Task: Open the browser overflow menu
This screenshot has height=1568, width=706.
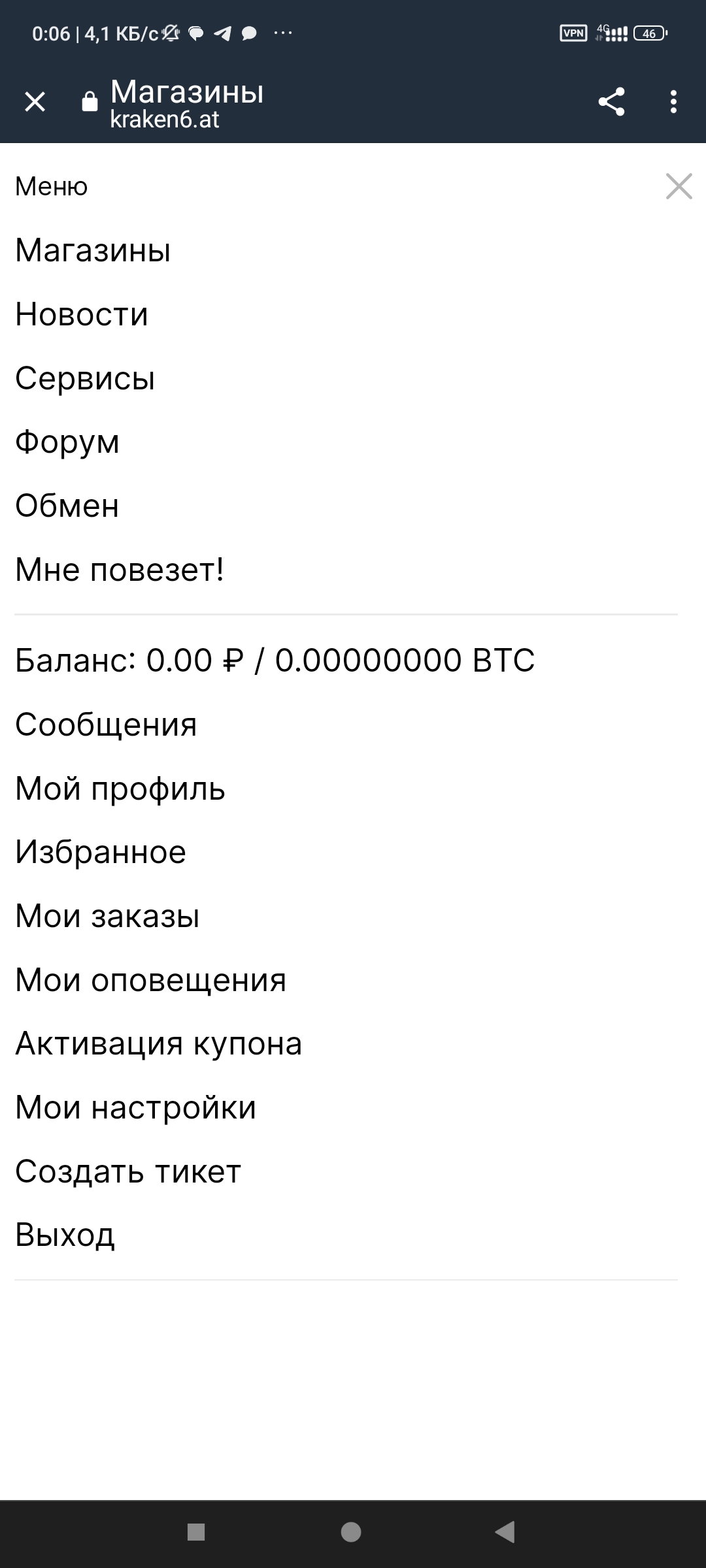Action: pyautogui.click(x=673, y=102)
